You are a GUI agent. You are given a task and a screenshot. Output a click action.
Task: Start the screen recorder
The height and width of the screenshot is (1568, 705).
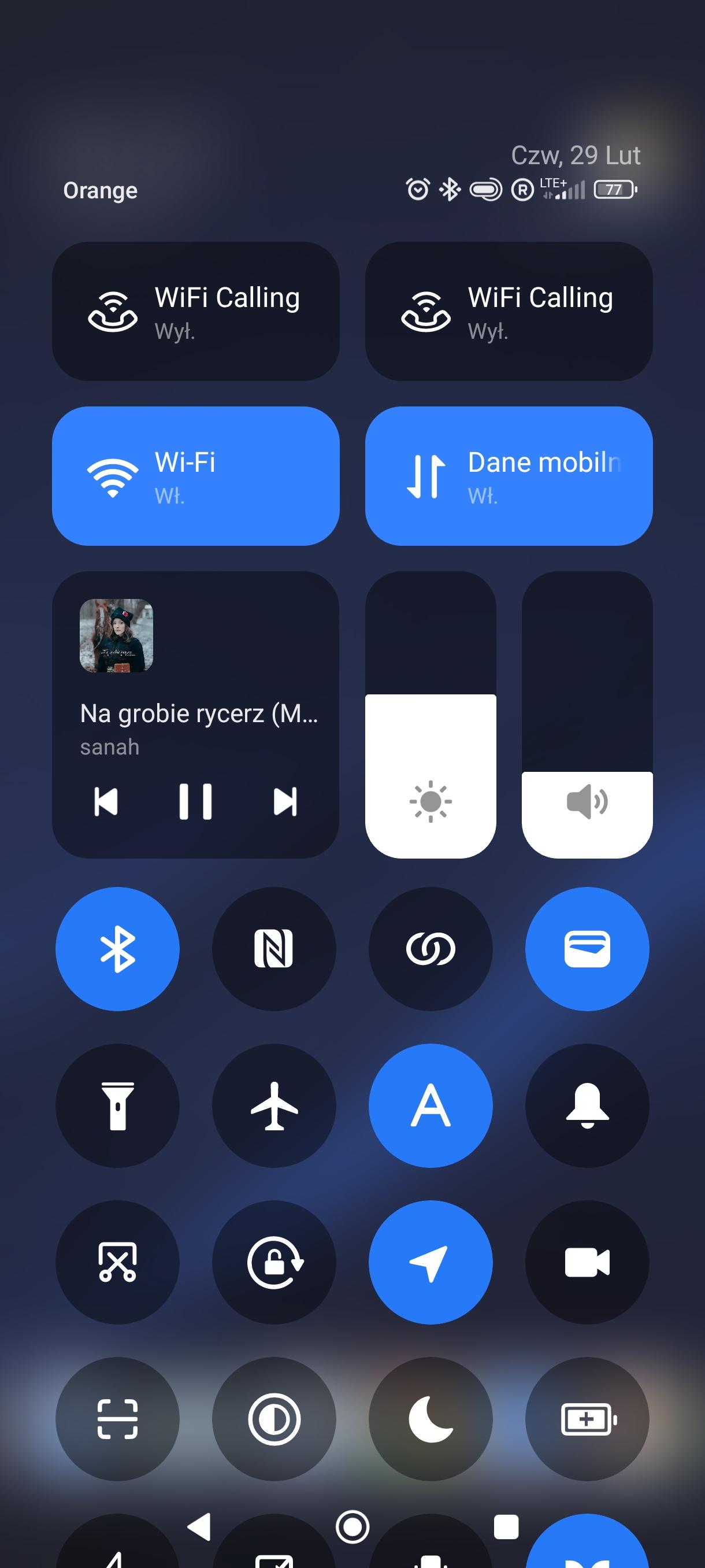pos(587,1262)
